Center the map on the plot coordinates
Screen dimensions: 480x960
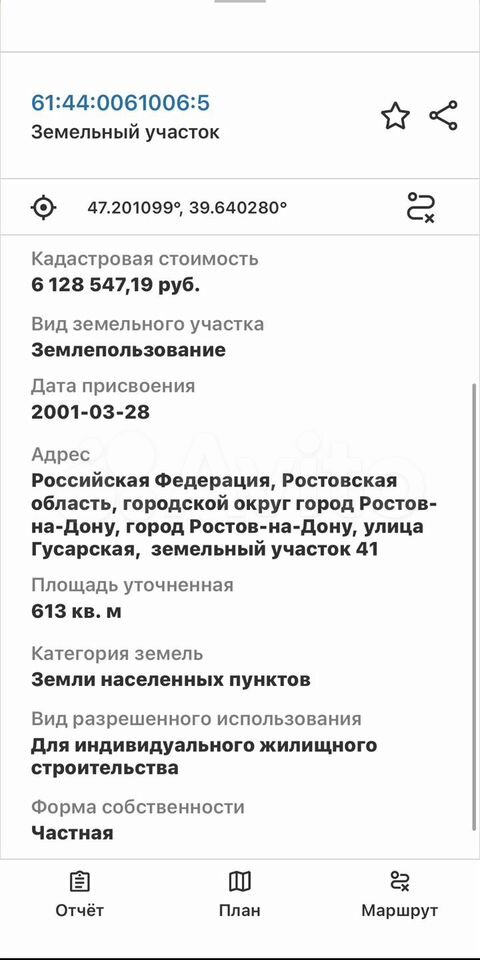tap(43, 208)
